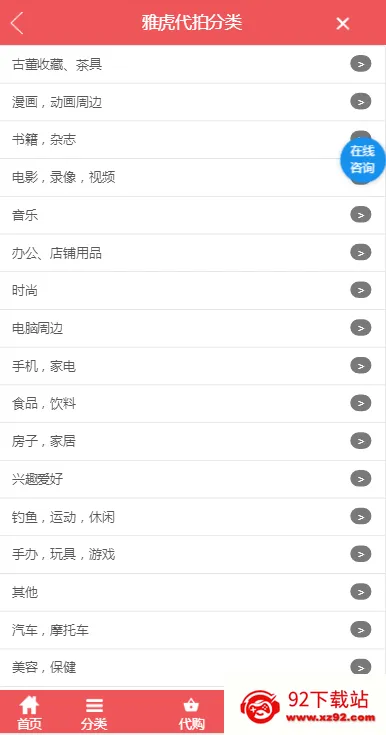Switch to the 首页 home tab
386x735 pixels.
(29, 713)
